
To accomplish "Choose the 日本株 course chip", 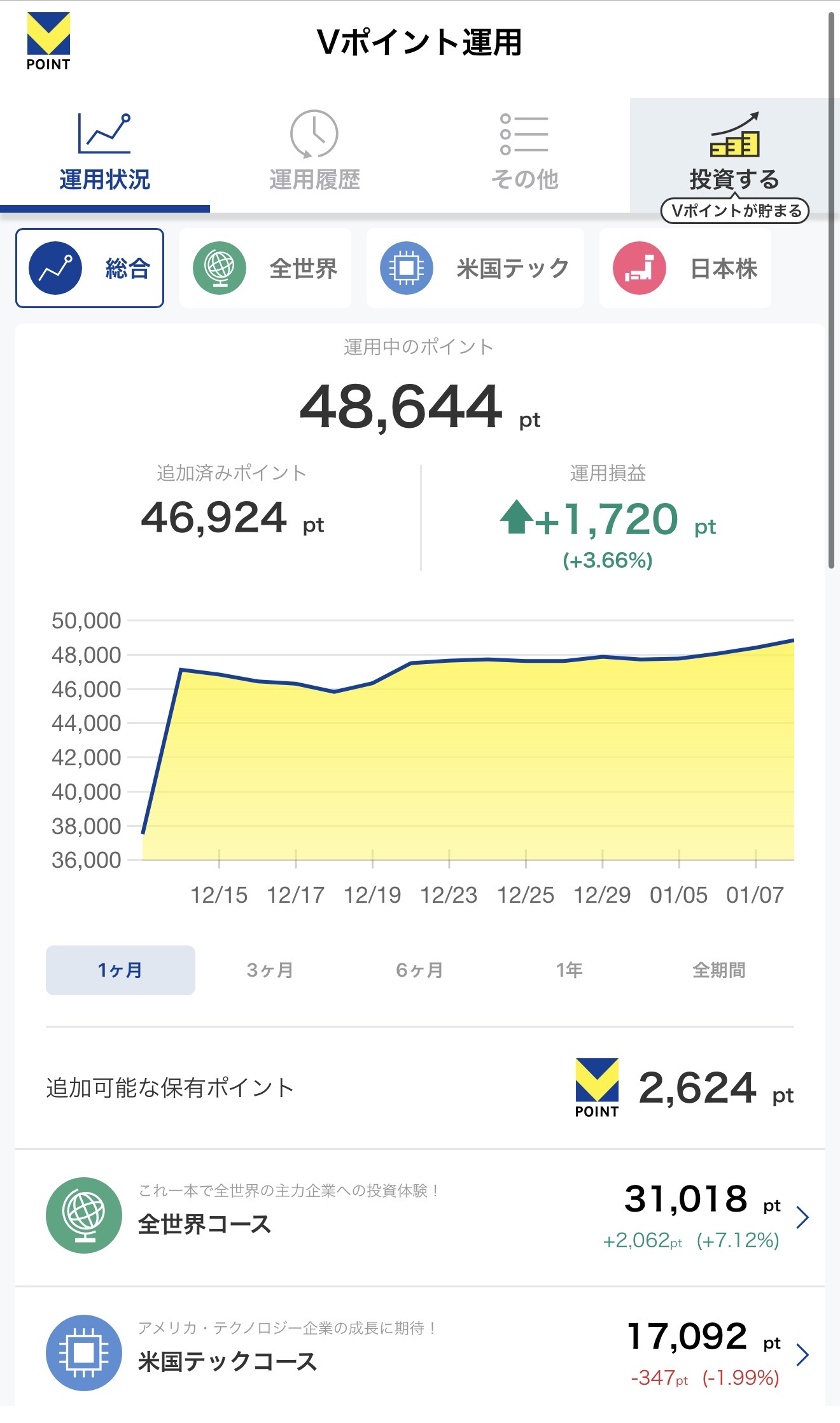I will [x=685, y=268].
